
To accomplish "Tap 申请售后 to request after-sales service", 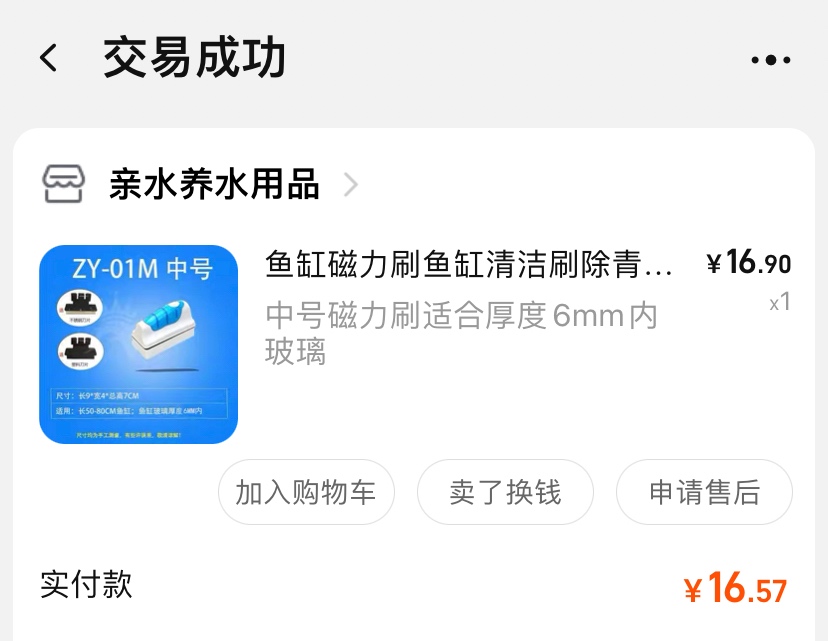I will click(704, 492).
